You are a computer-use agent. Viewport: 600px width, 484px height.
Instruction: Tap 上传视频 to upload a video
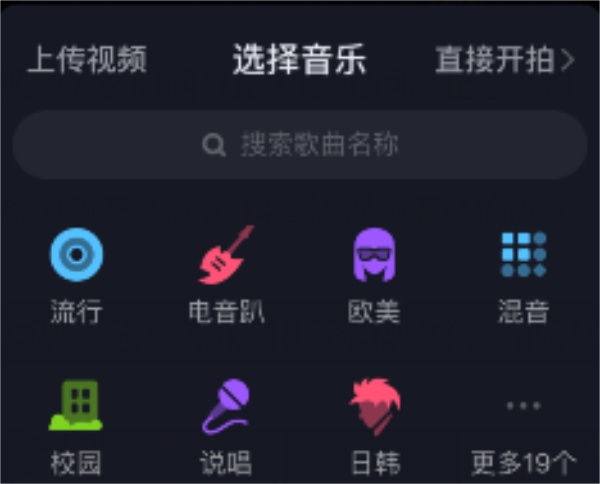coord(86,60)
